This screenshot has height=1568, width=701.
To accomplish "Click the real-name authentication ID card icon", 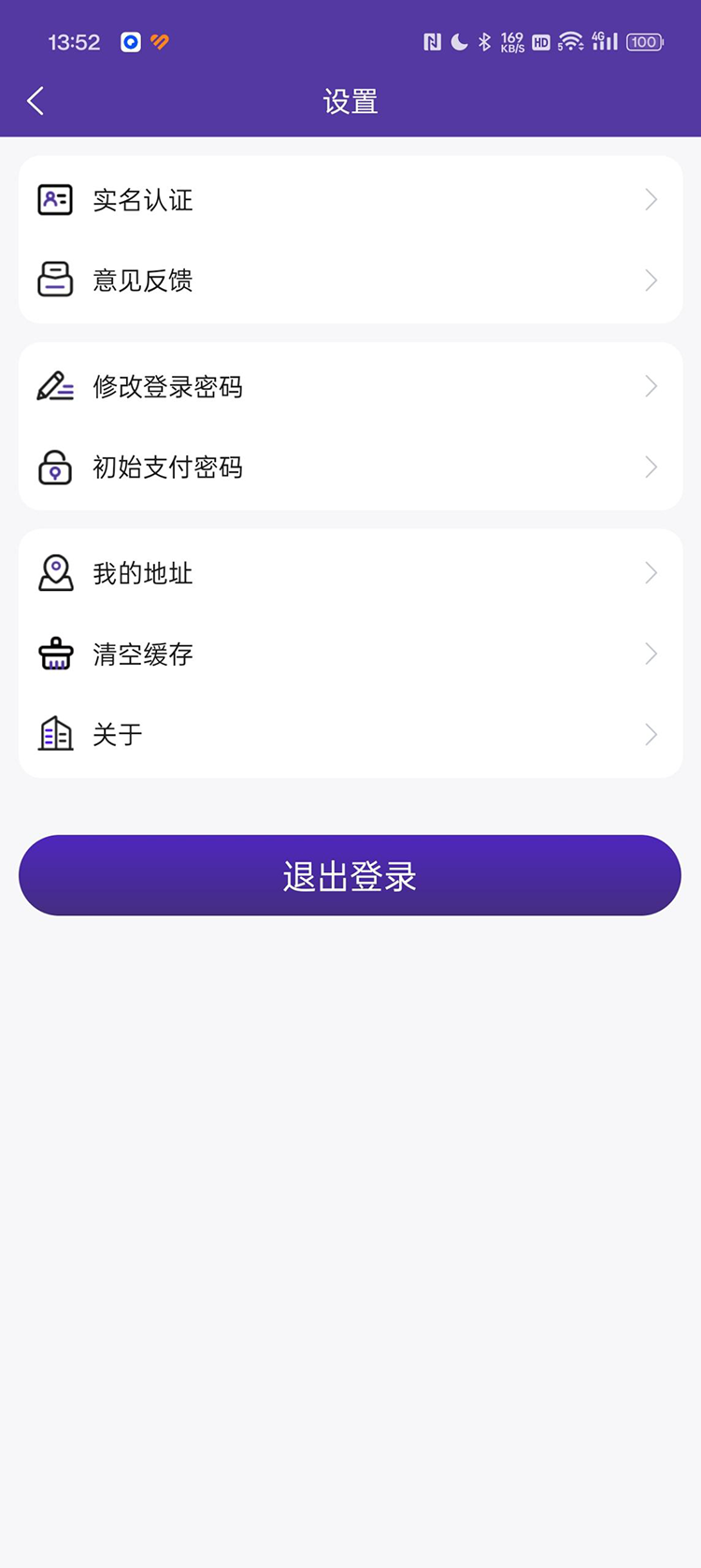I will [x=55, y=199].
